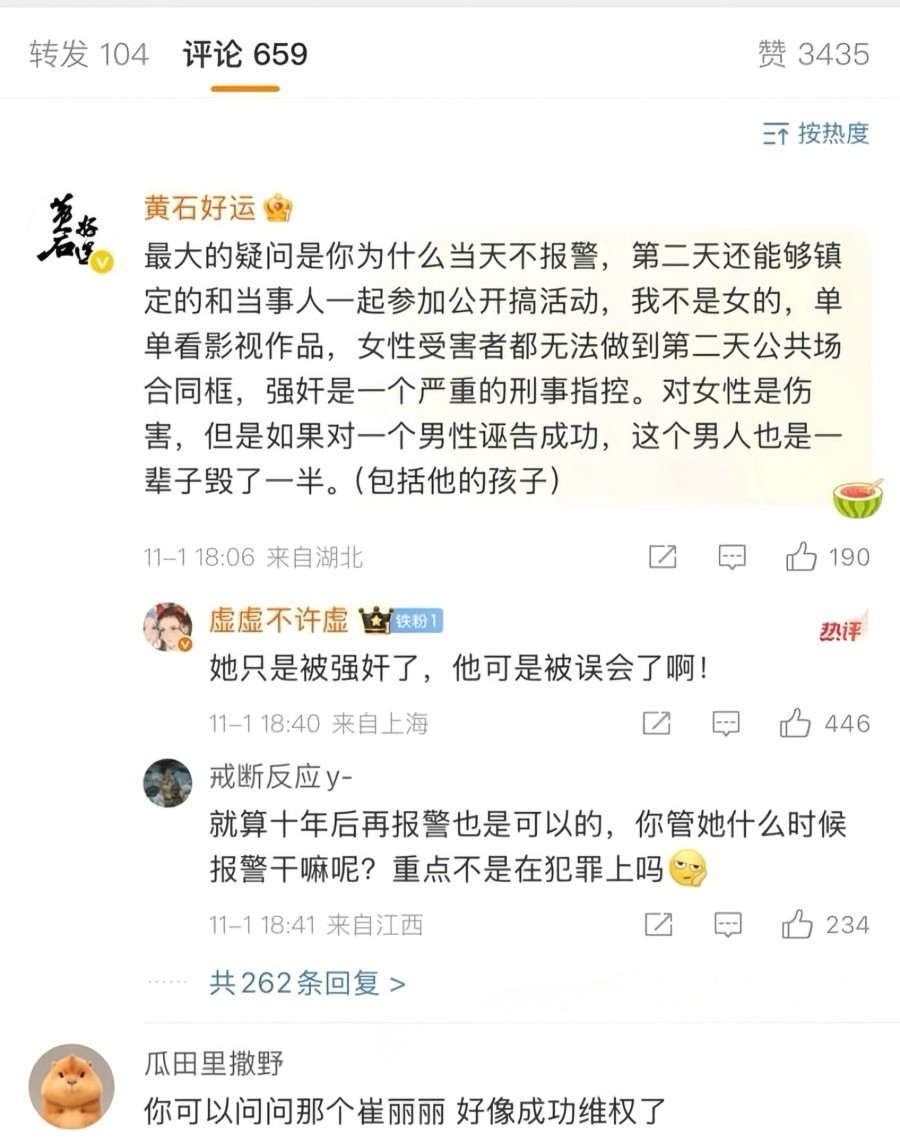Change comment sorting via 按热度
This screenshot has width=900, height=1144.
pyautogui.click(x=816, y=133)
